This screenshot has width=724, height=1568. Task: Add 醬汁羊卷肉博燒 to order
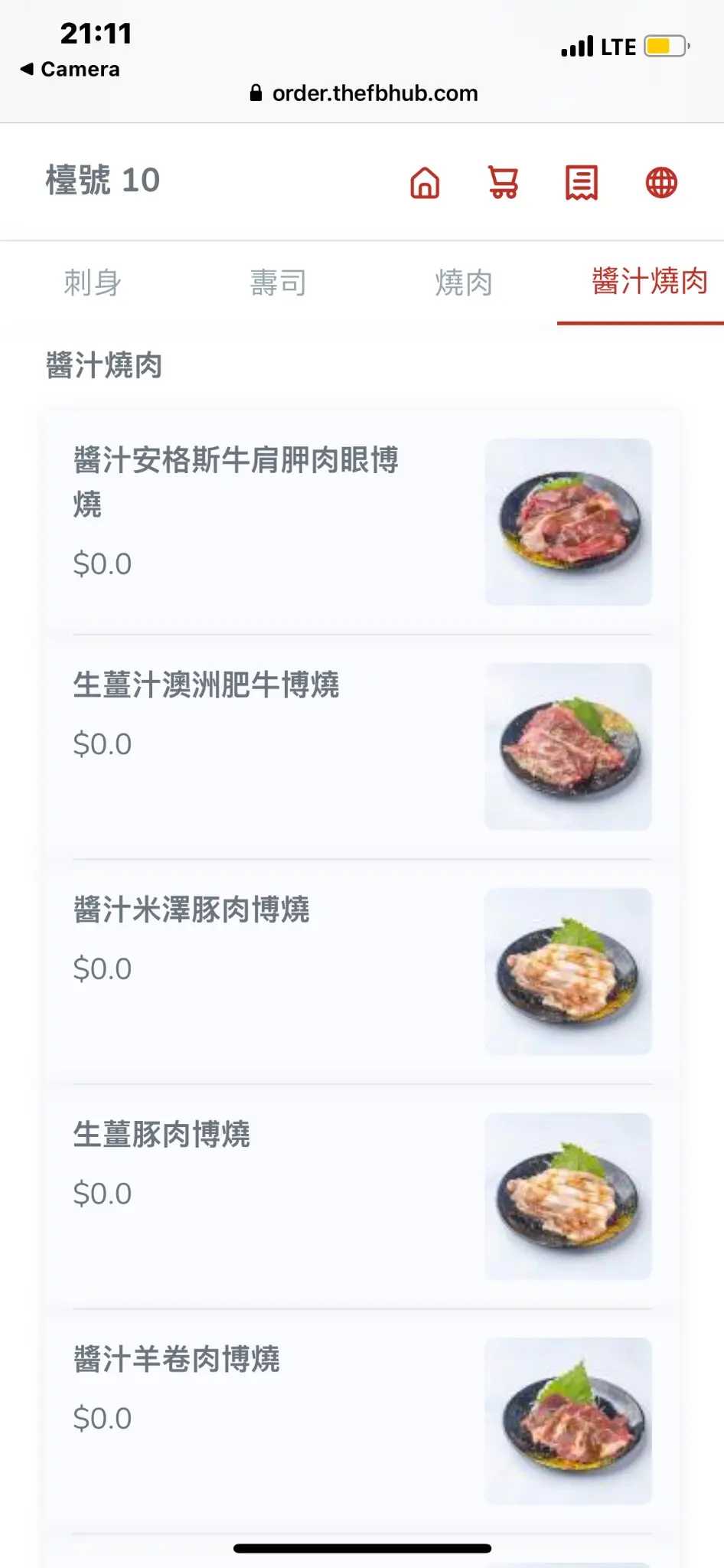pos(361,1420)
